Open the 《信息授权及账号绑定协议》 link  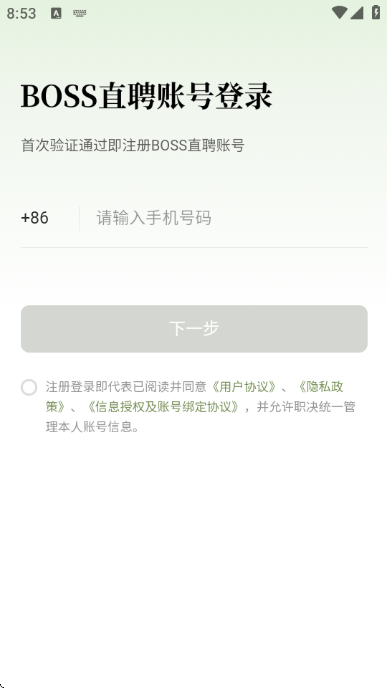pos(162,407)
